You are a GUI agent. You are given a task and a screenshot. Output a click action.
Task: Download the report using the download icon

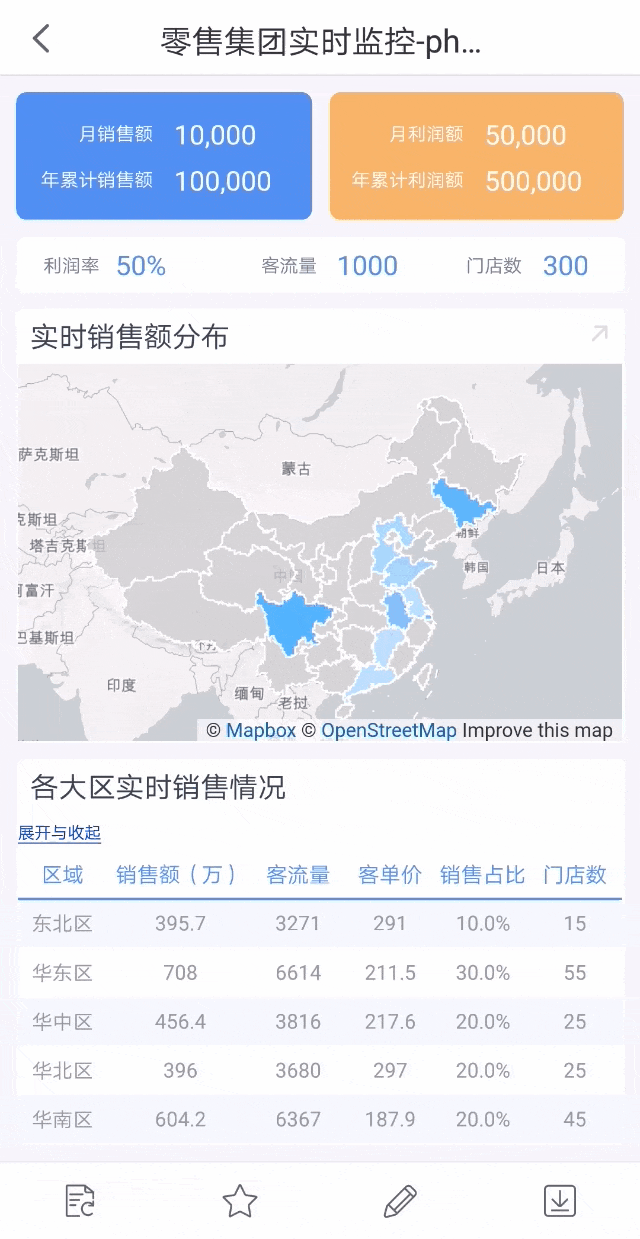tap(560, 1200)
